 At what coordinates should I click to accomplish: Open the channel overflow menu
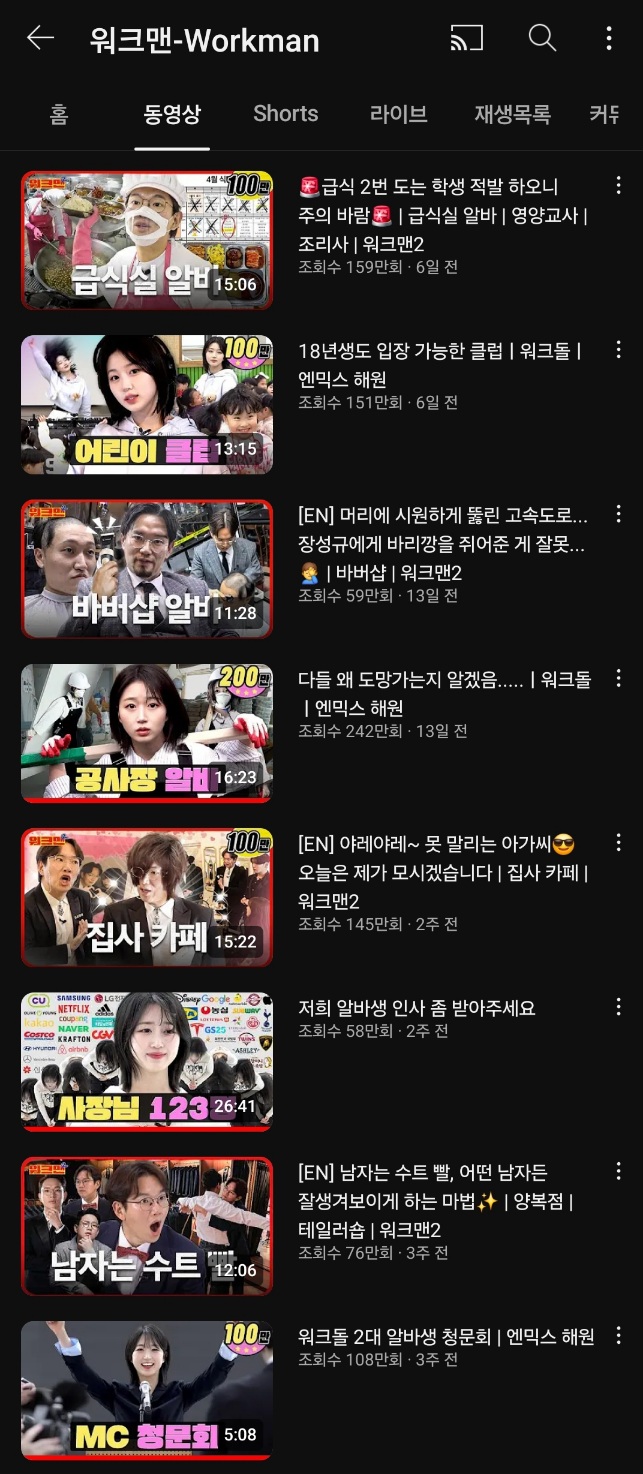[x=609, y=39]
